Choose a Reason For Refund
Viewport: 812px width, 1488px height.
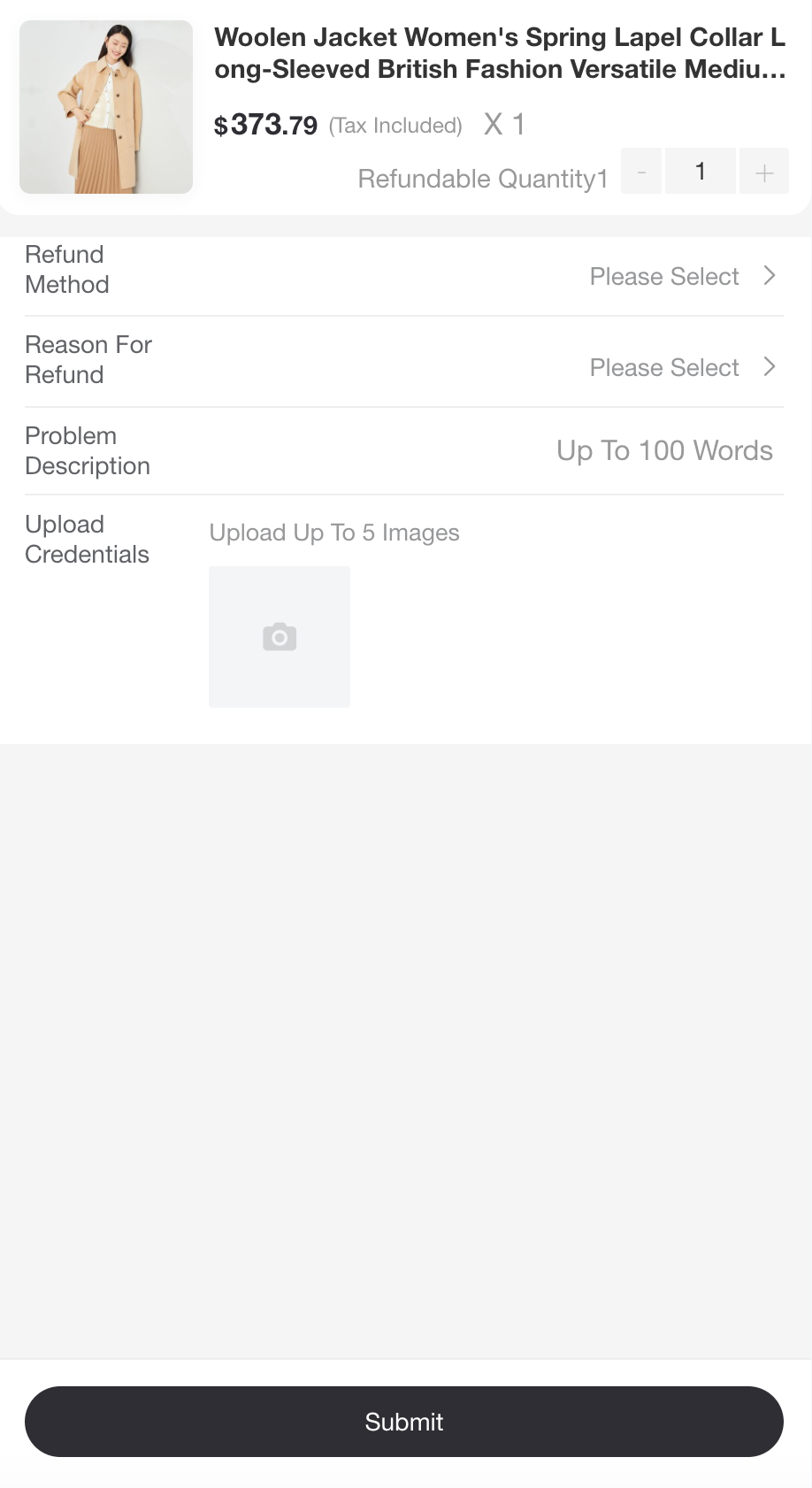pyautogui.click(x=681, y=368)
